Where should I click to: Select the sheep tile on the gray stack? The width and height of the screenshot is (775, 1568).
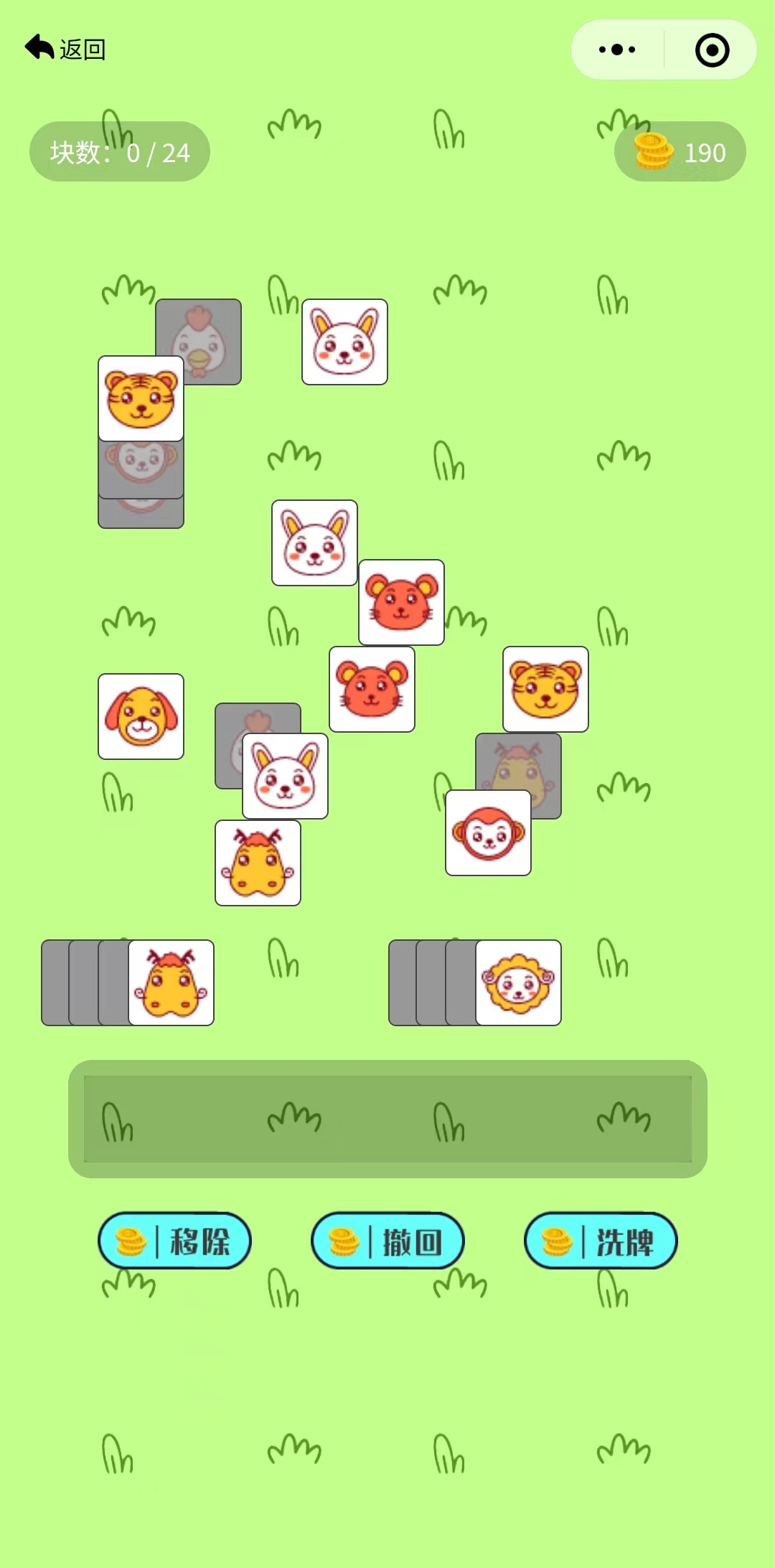coord(518,982)
